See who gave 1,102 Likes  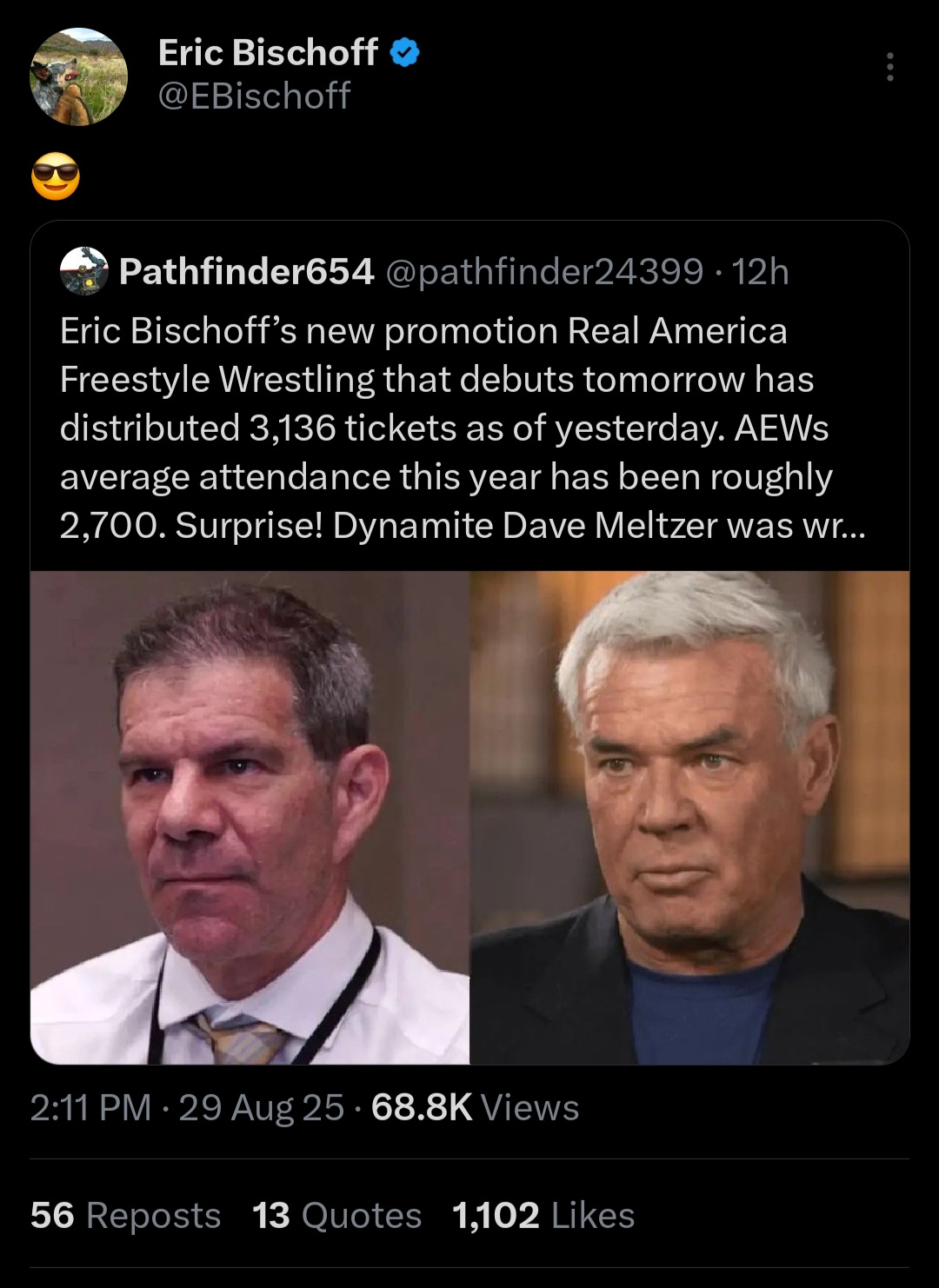coord(543,1215)
